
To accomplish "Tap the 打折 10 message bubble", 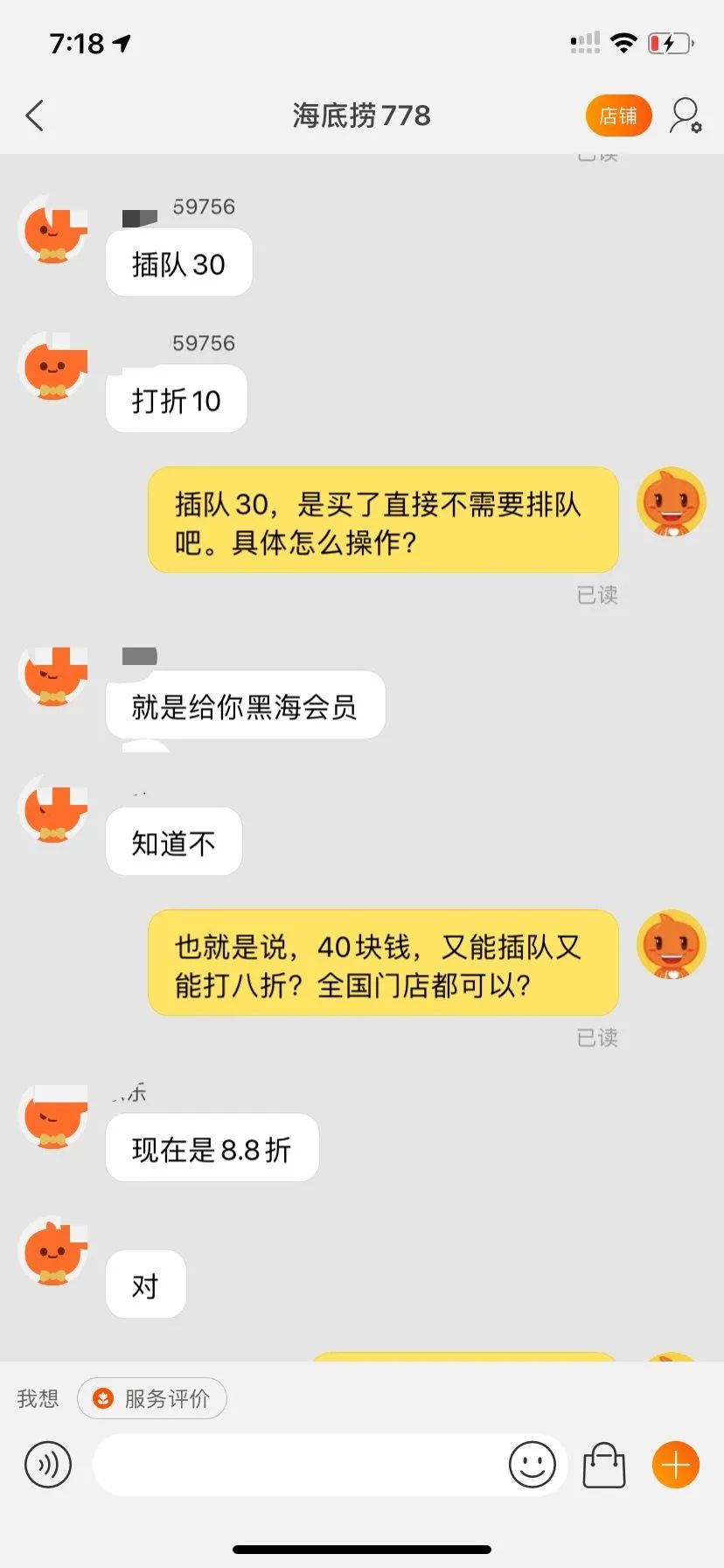I will [175, 400].
